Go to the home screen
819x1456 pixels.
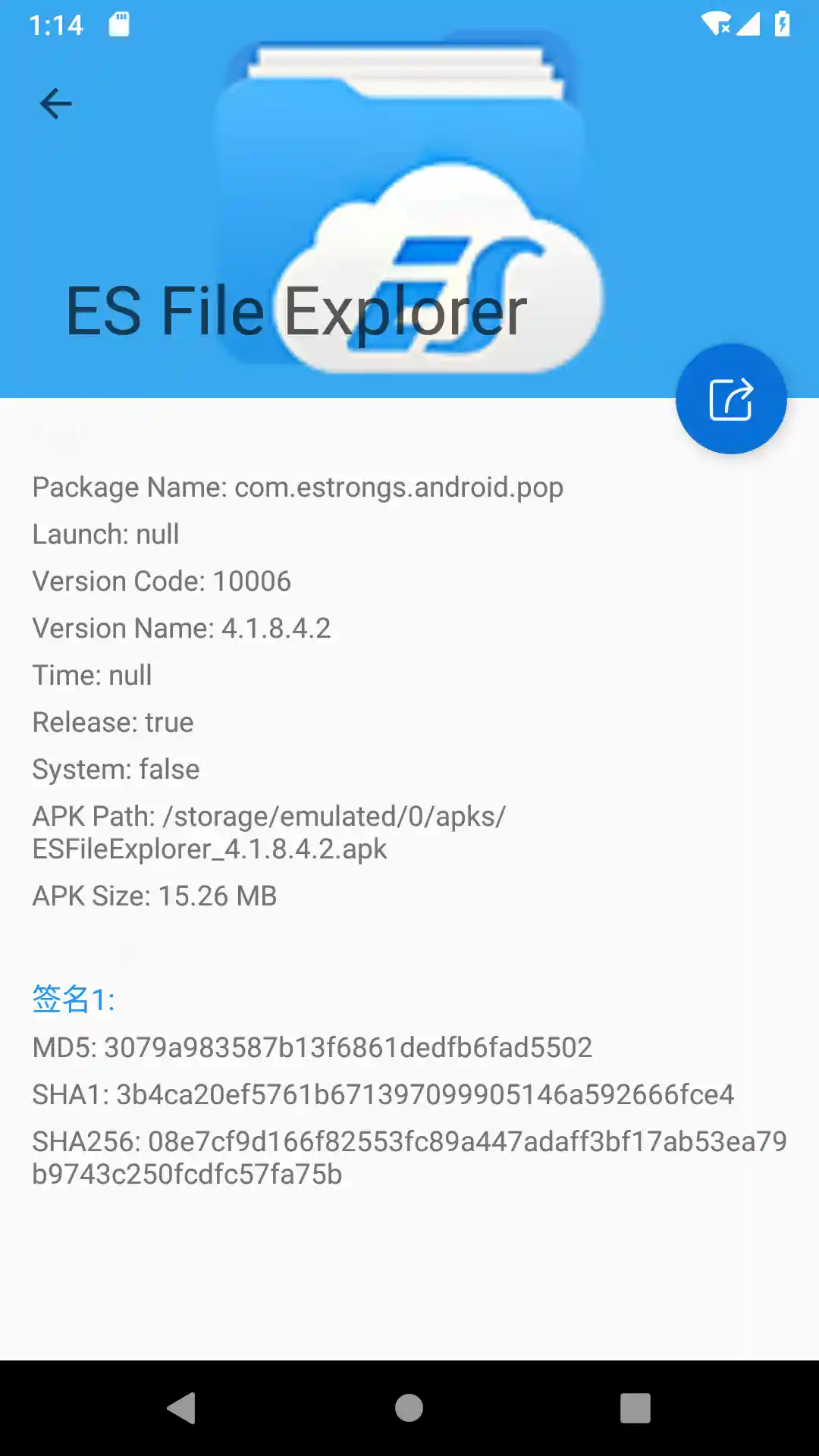pos(409,1408)
